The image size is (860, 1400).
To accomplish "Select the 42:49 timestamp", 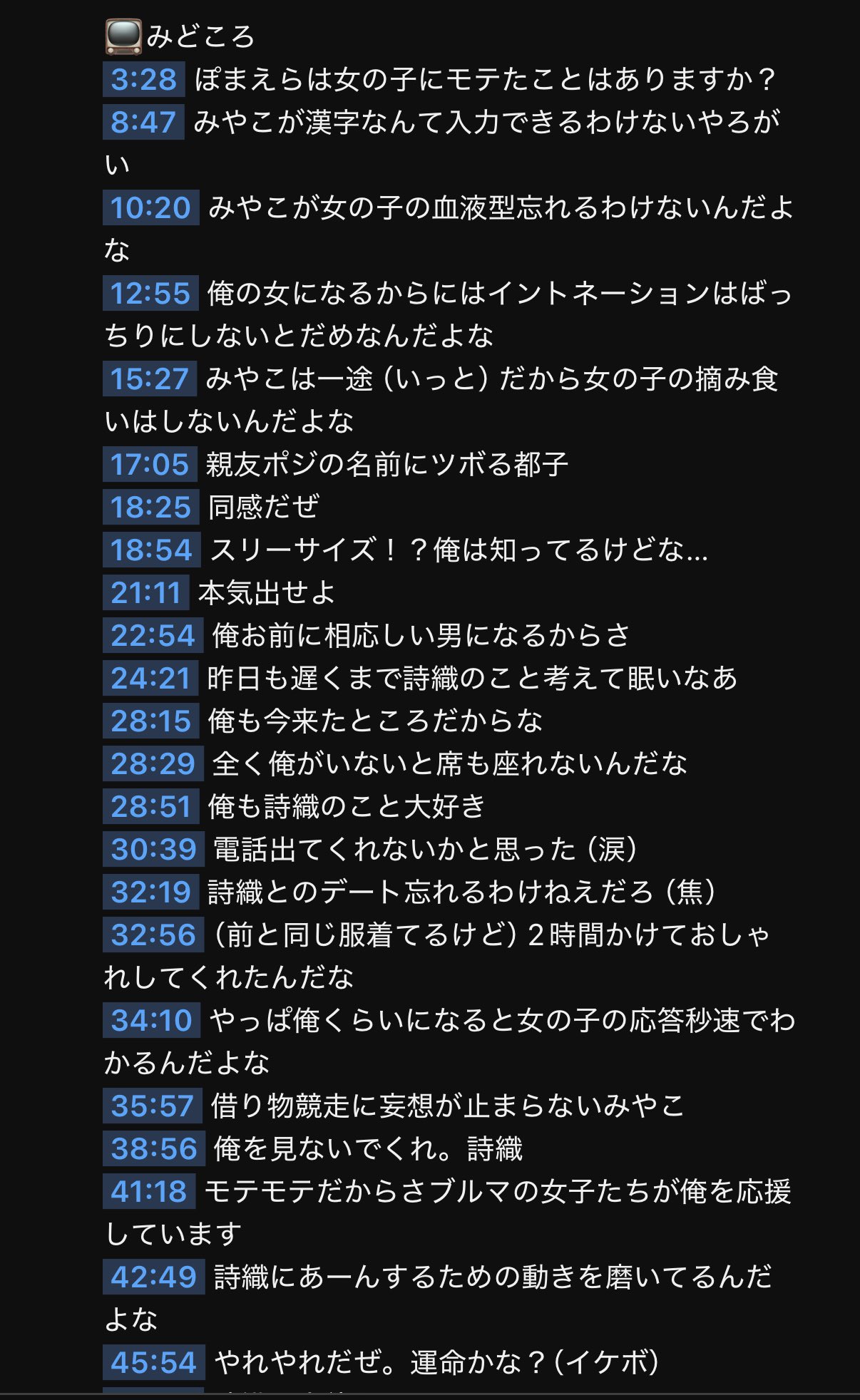I will click(x=154, y=1277).
